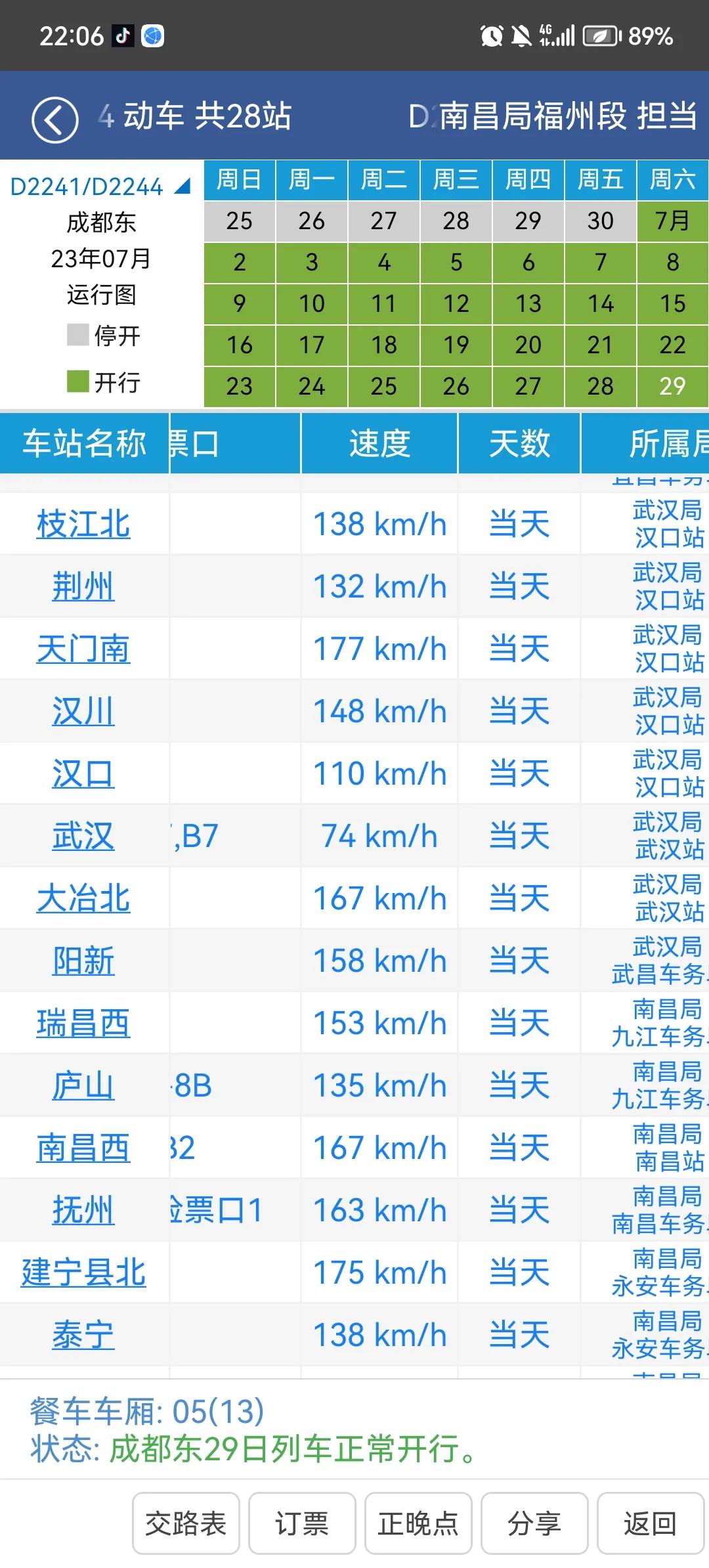The width and height of the screenshot is (709, 1568).
Task: View 南昌西 station information
Action: [84, 1147]
